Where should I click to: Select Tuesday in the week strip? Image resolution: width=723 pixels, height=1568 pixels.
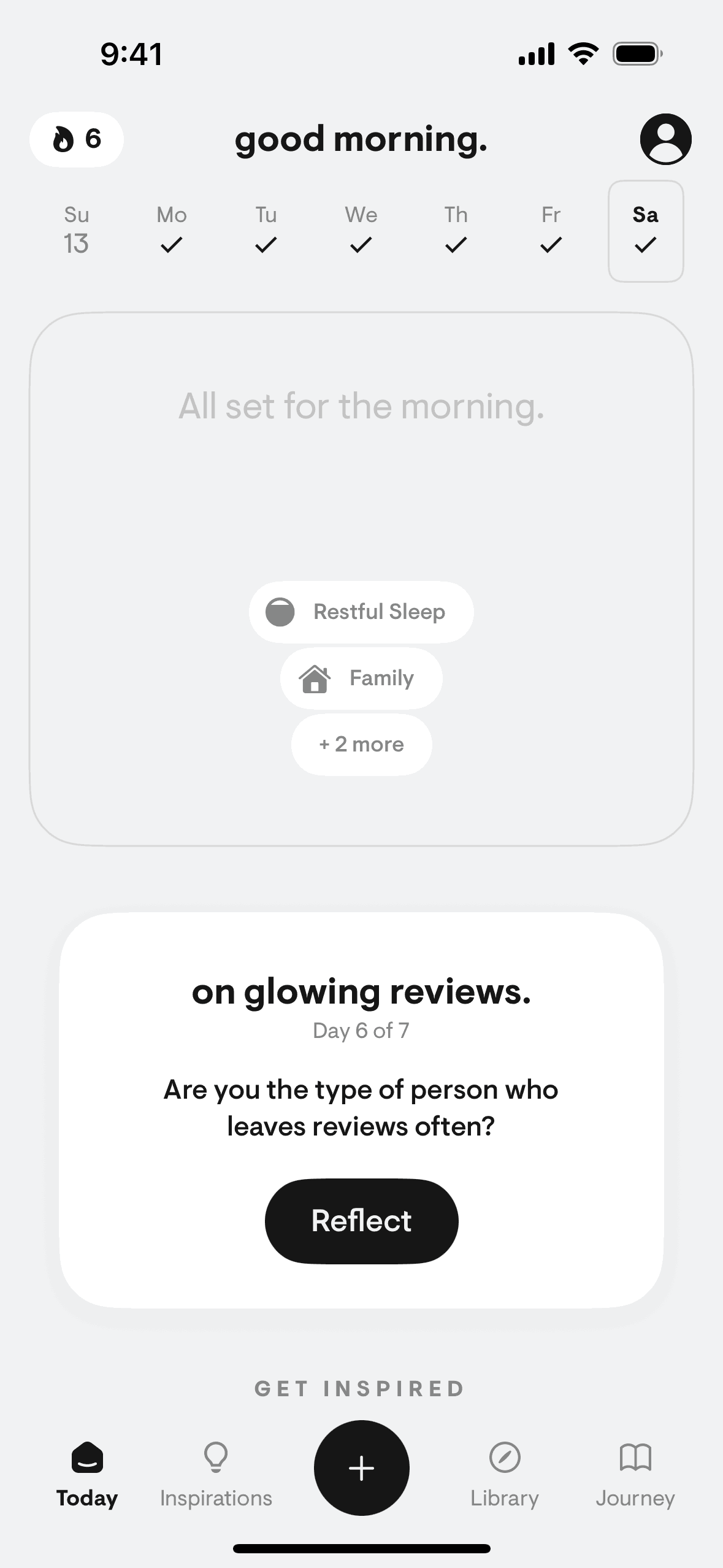coord(266,231)
